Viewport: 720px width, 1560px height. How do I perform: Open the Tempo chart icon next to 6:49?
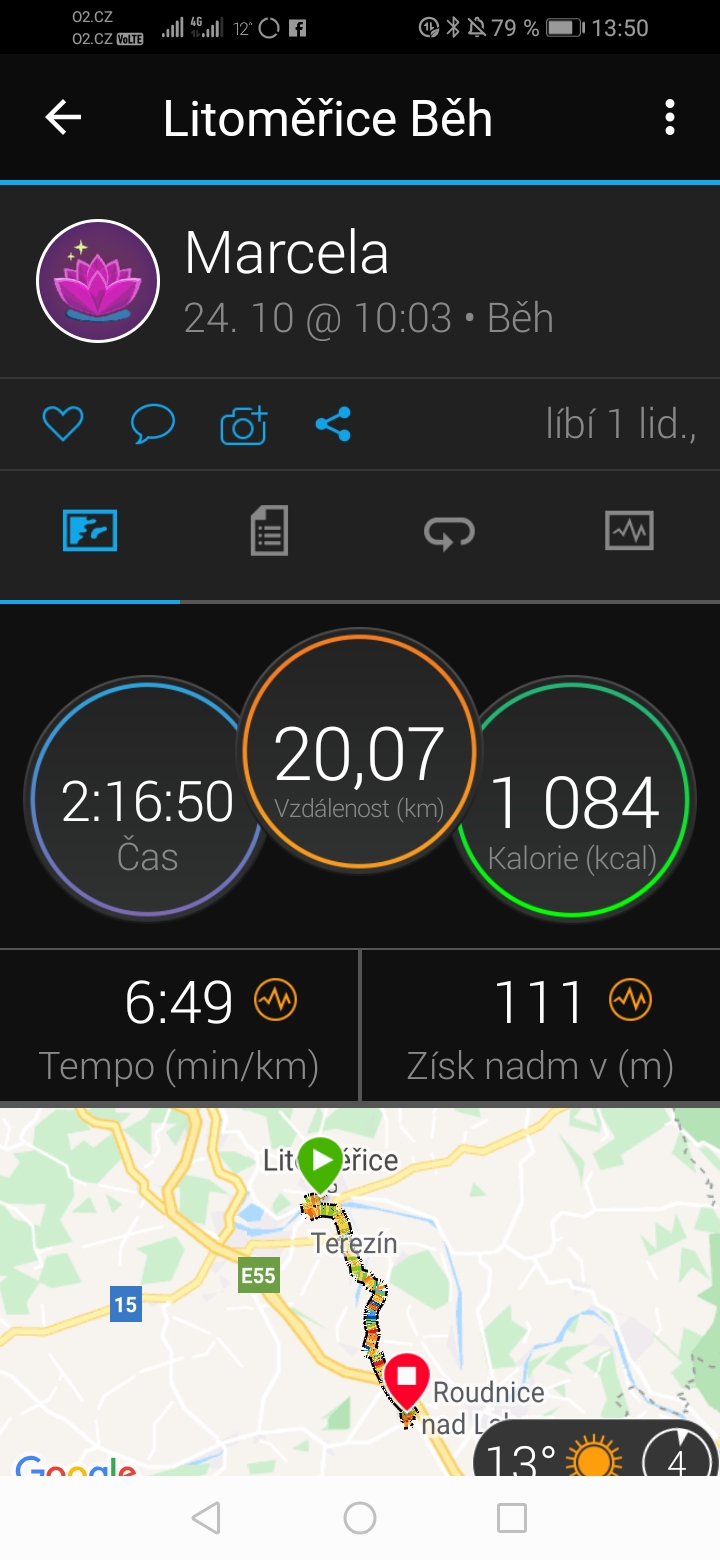[275, 999]
